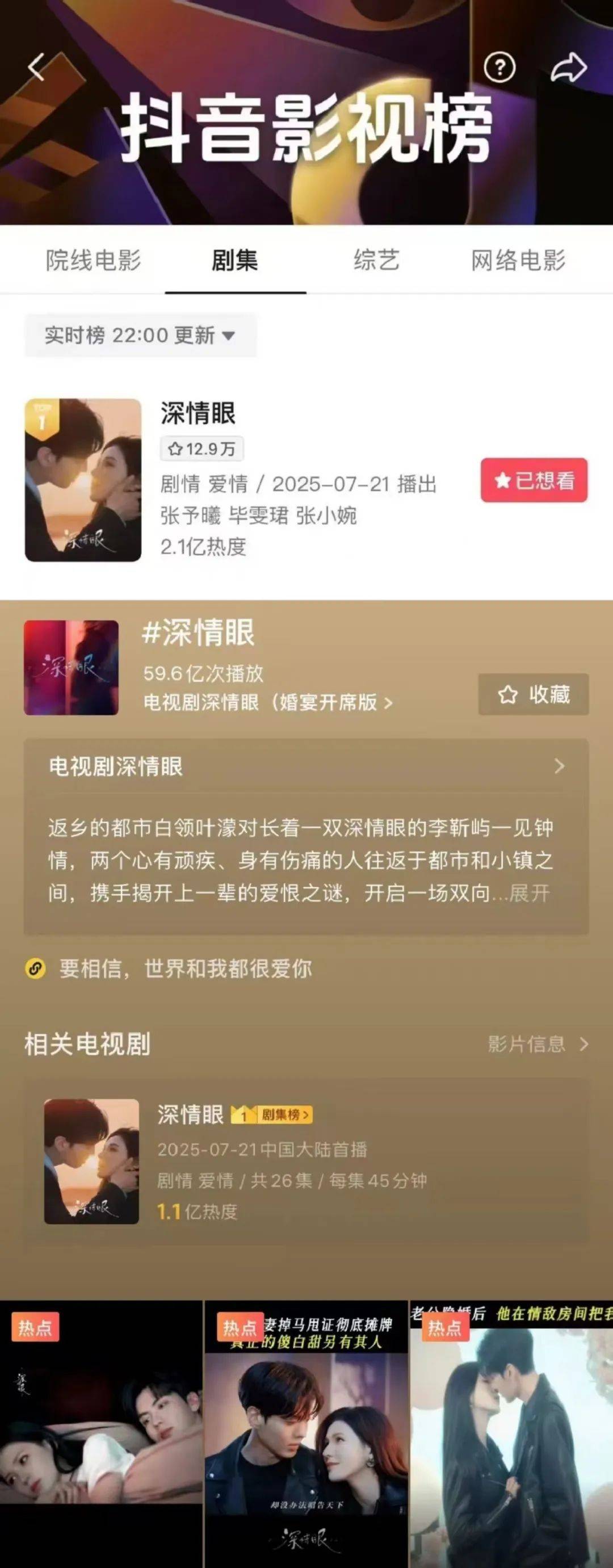Open the top-ranked 深情眼 entry
Image resolution: width=613 pixels, height=1568 pixels.
pos(198,414)
